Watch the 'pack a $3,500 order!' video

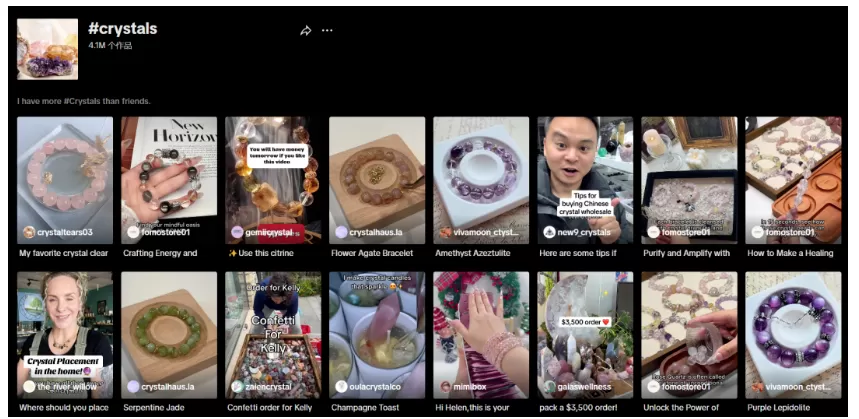pos(585,335)
